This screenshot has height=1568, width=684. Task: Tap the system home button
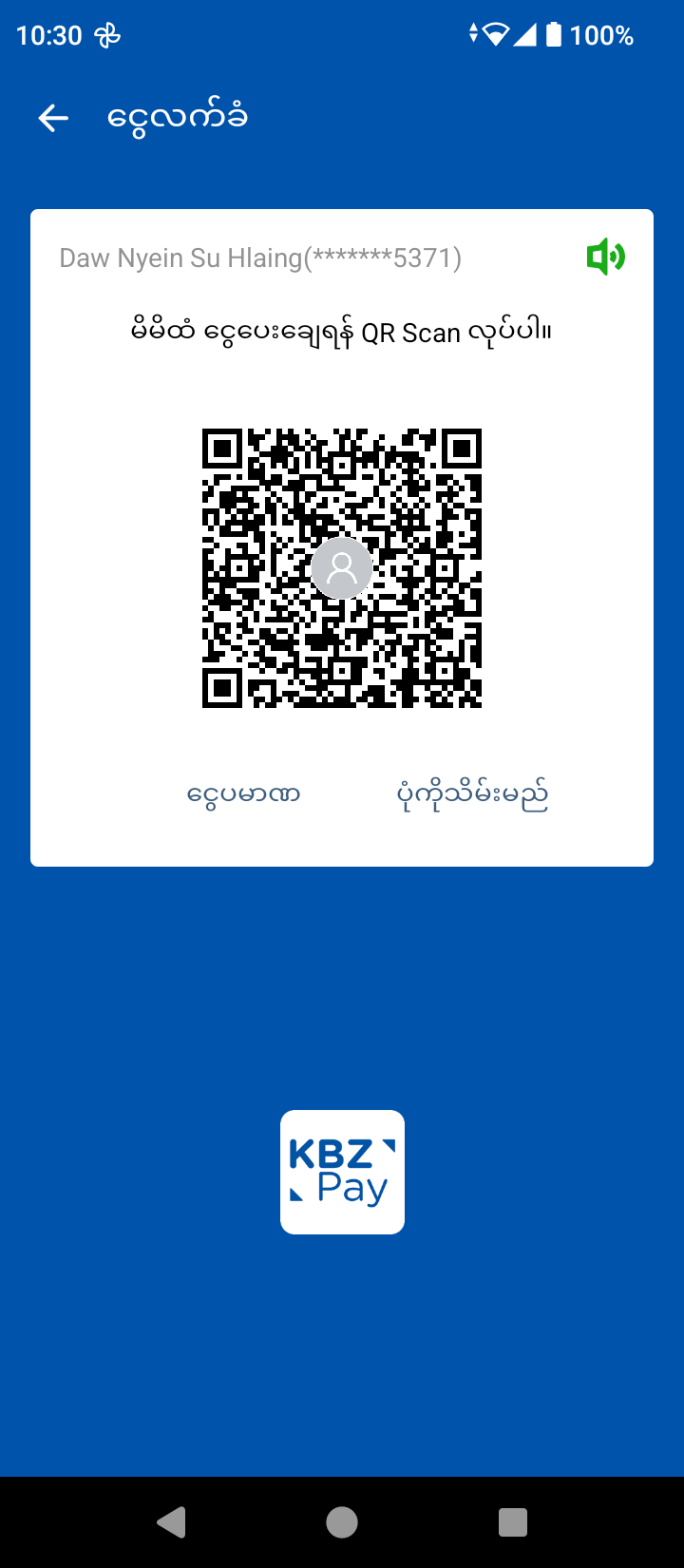(342, 1522)
